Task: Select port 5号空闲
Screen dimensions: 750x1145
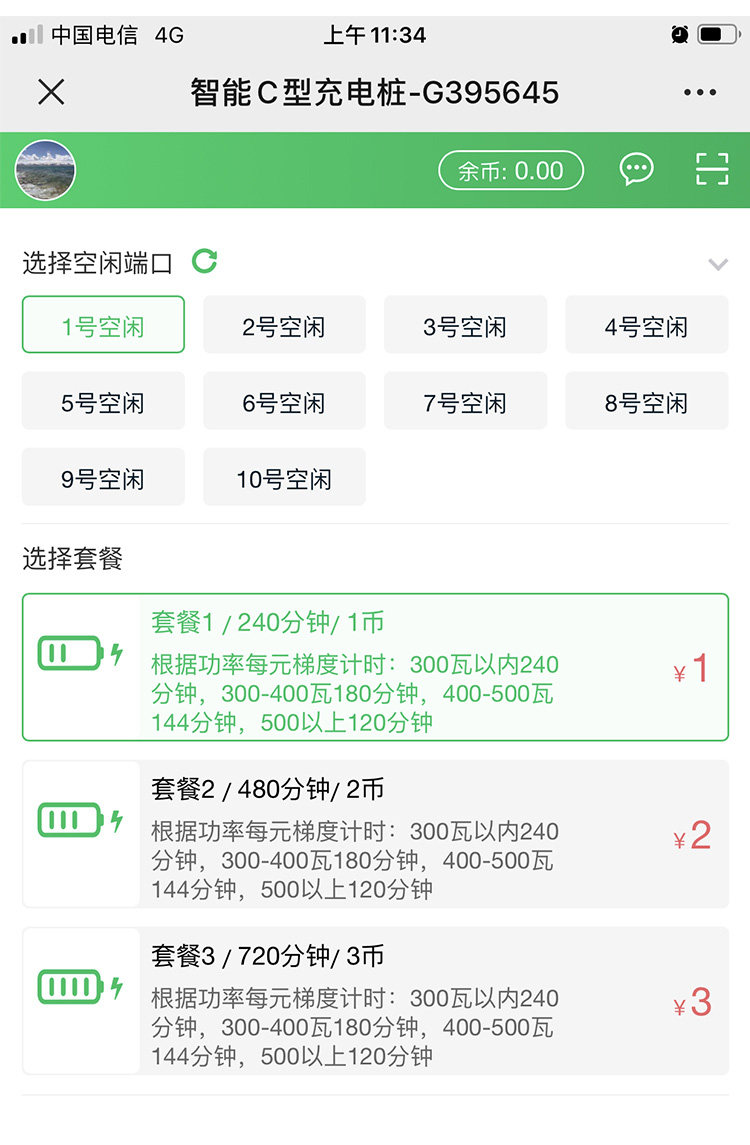Action: click(103, 400)
